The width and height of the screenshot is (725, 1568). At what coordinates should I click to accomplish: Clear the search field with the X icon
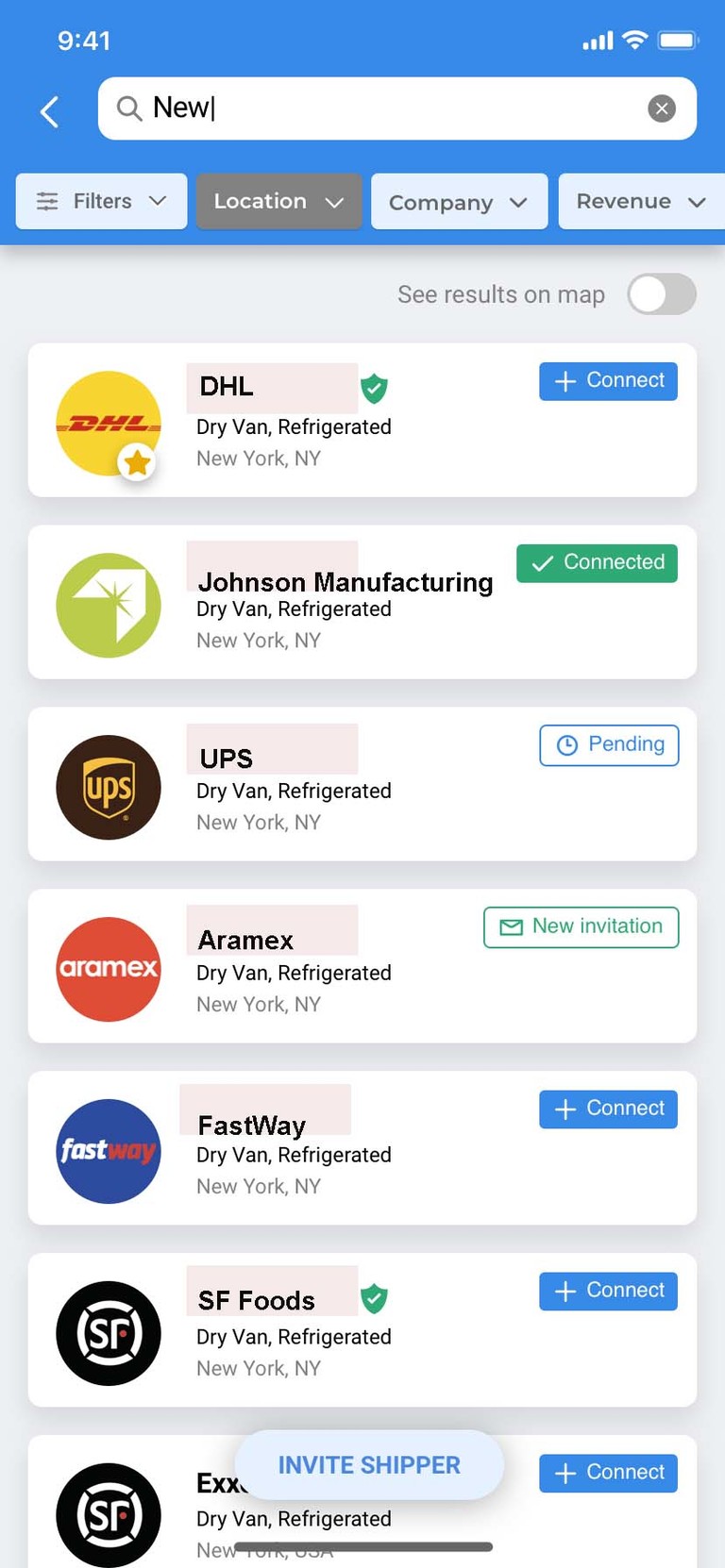point(662,108)
